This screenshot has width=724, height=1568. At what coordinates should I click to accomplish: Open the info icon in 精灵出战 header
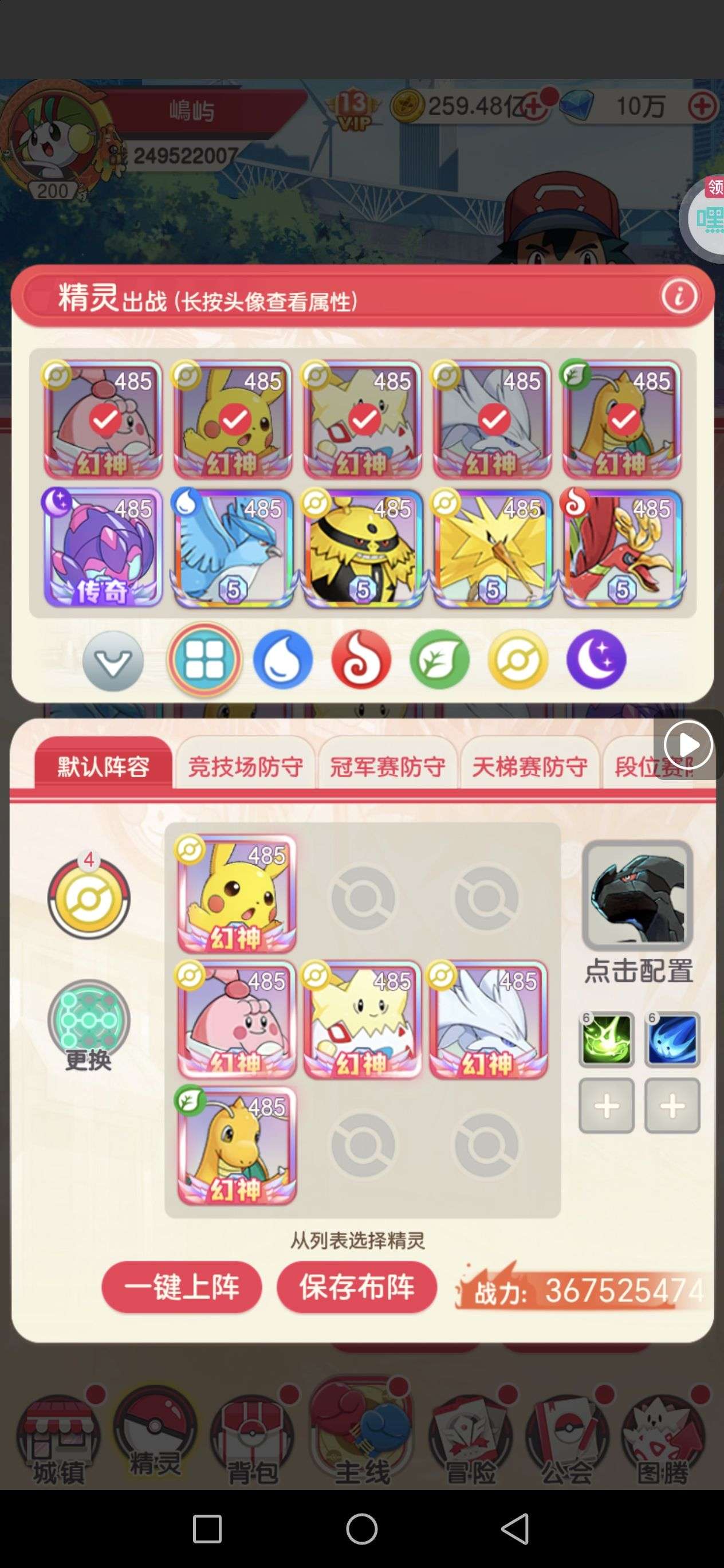coord(678,297)
